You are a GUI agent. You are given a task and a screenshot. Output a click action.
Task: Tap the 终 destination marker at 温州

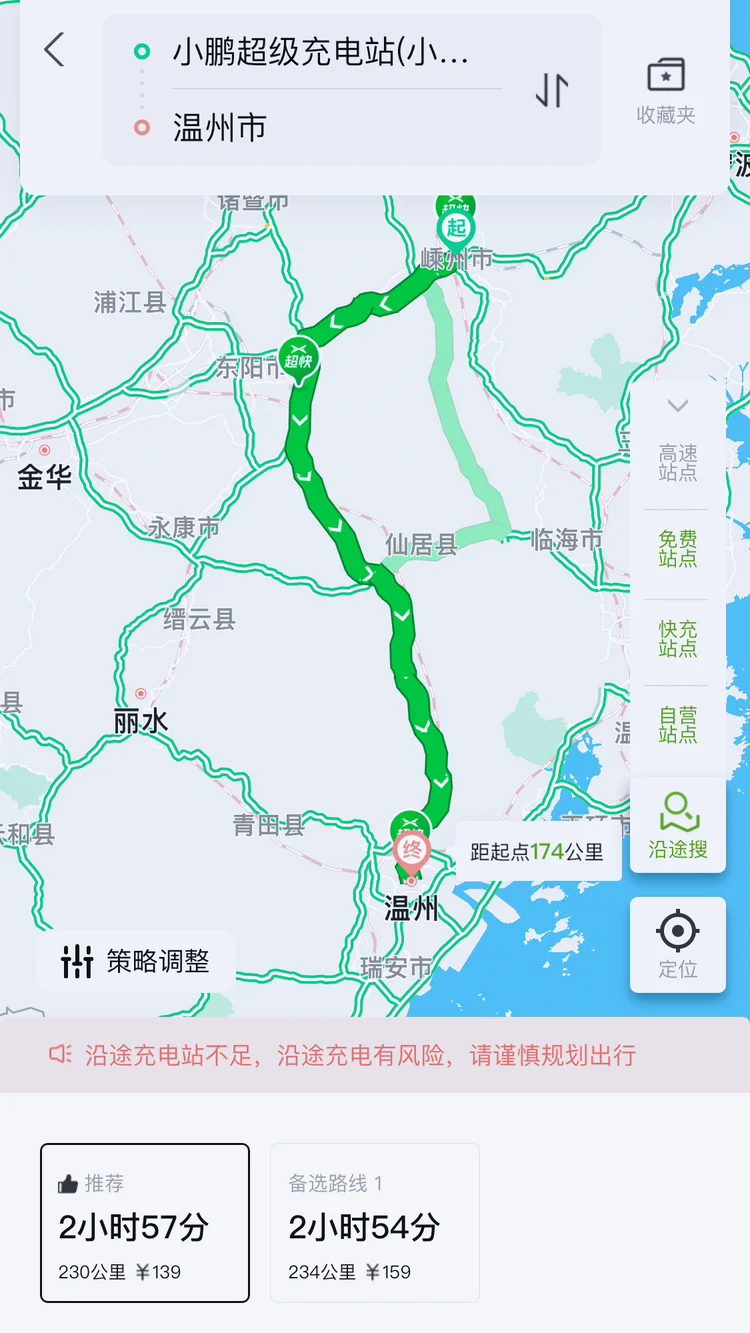click(411, 852)
